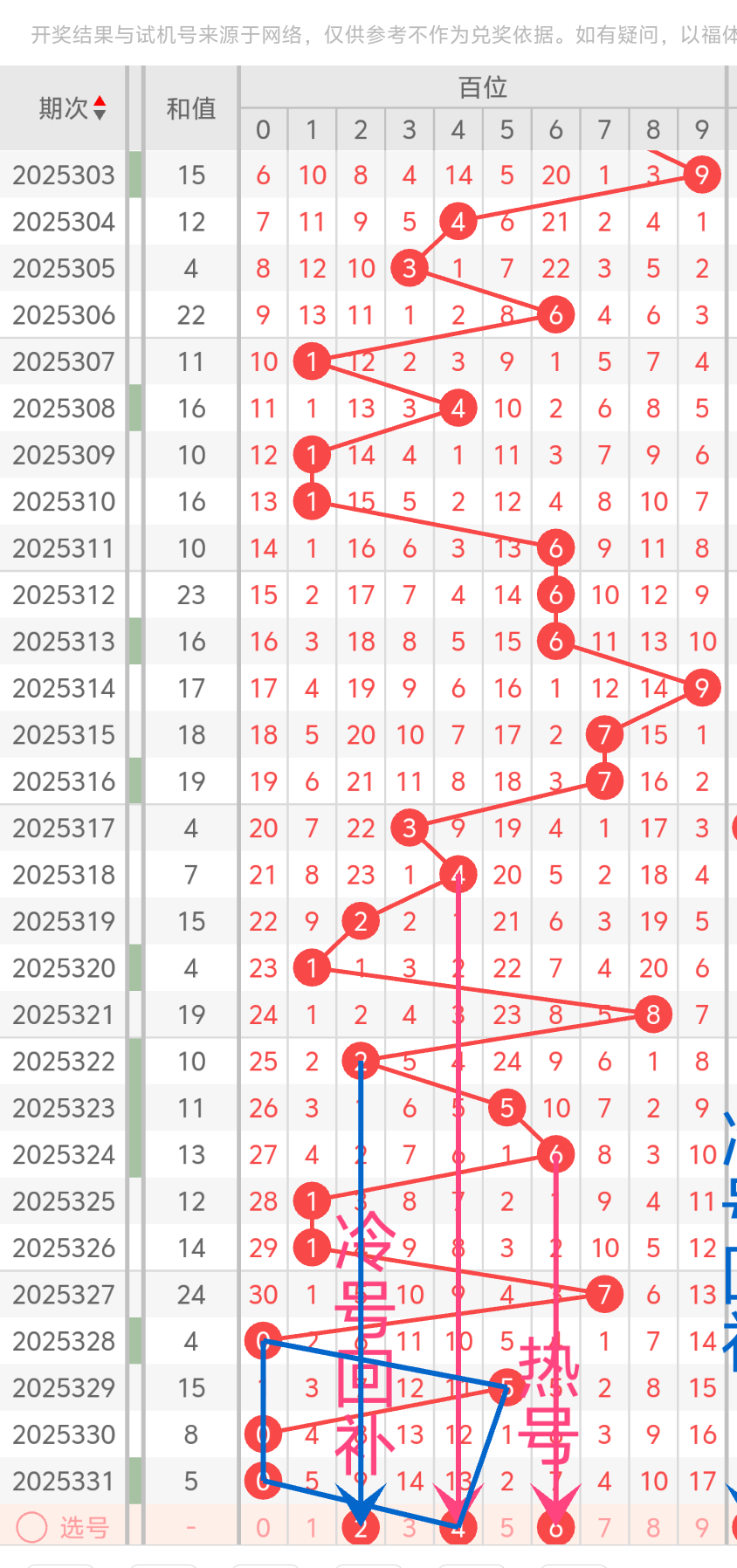Select number 7 in the 选号 row
737x1568 pixels.
point(604,1527)
